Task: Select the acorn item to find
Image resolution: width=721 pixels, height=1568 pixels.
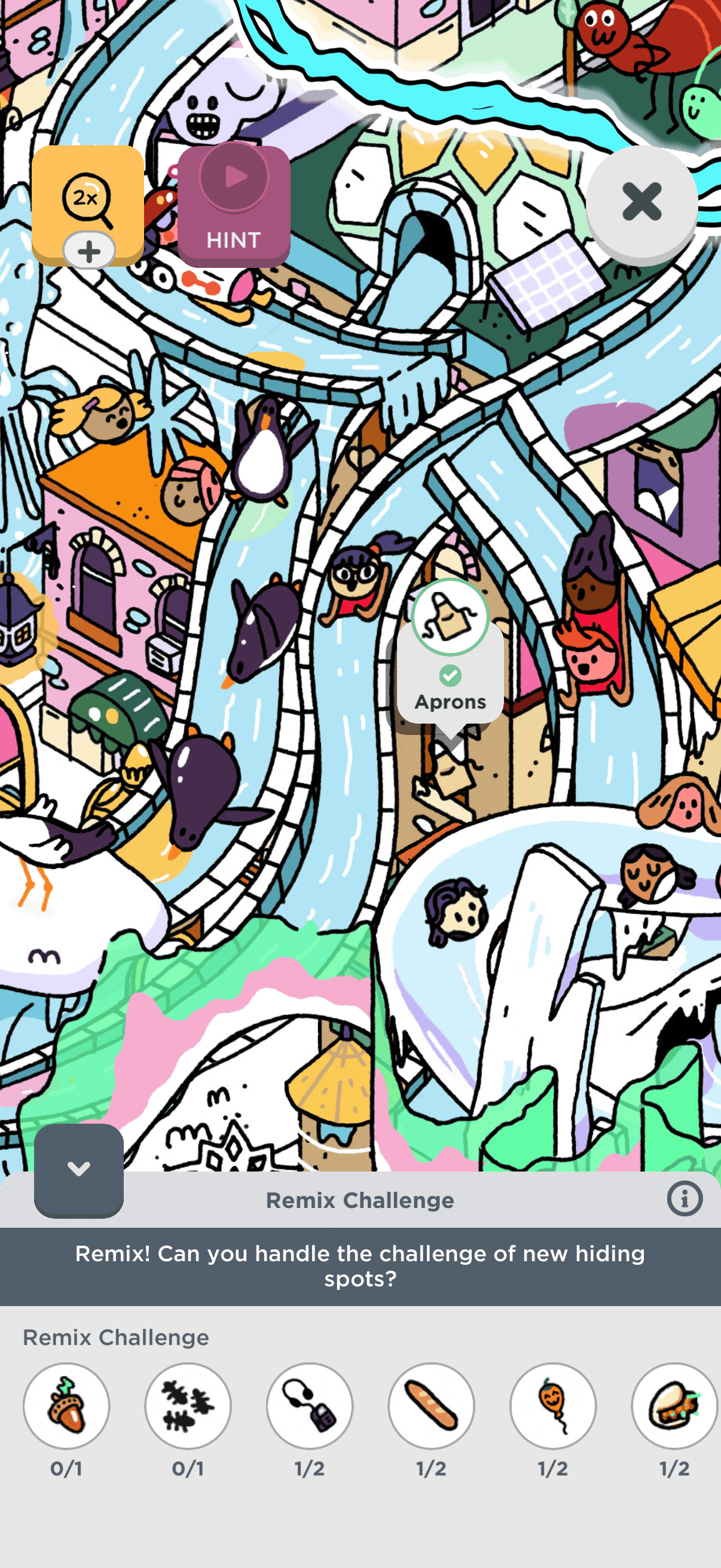Action: [66, 1405]
